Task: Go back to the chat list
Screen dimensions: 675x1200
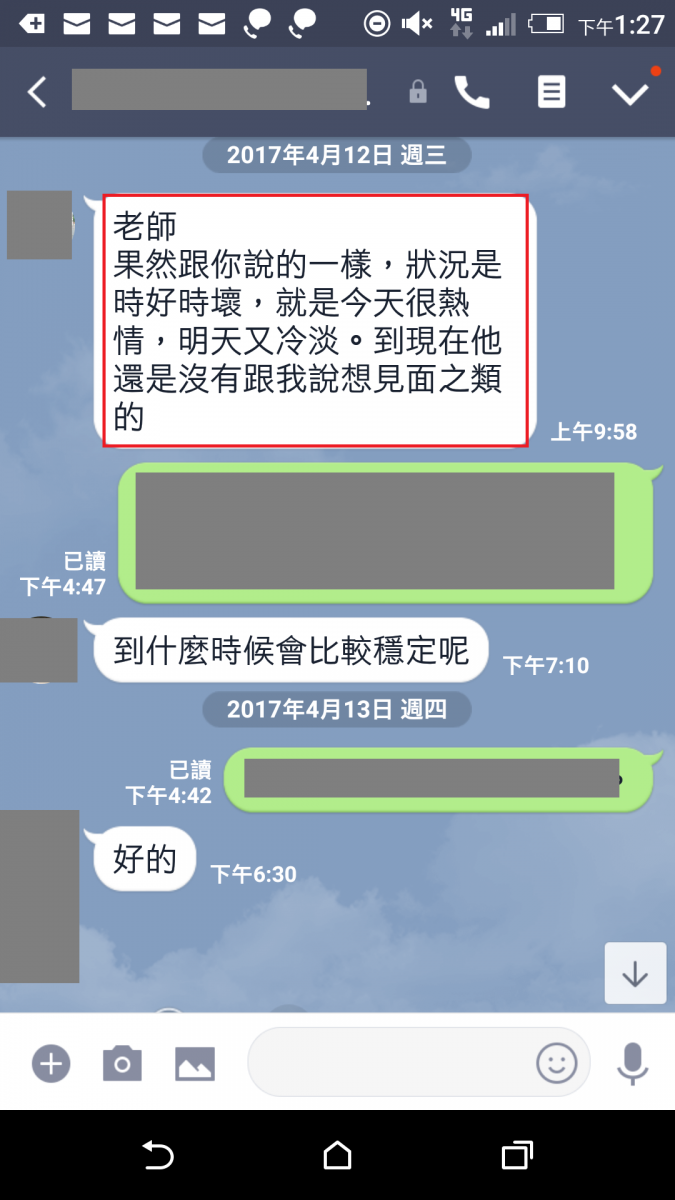Action: point(37,92)
